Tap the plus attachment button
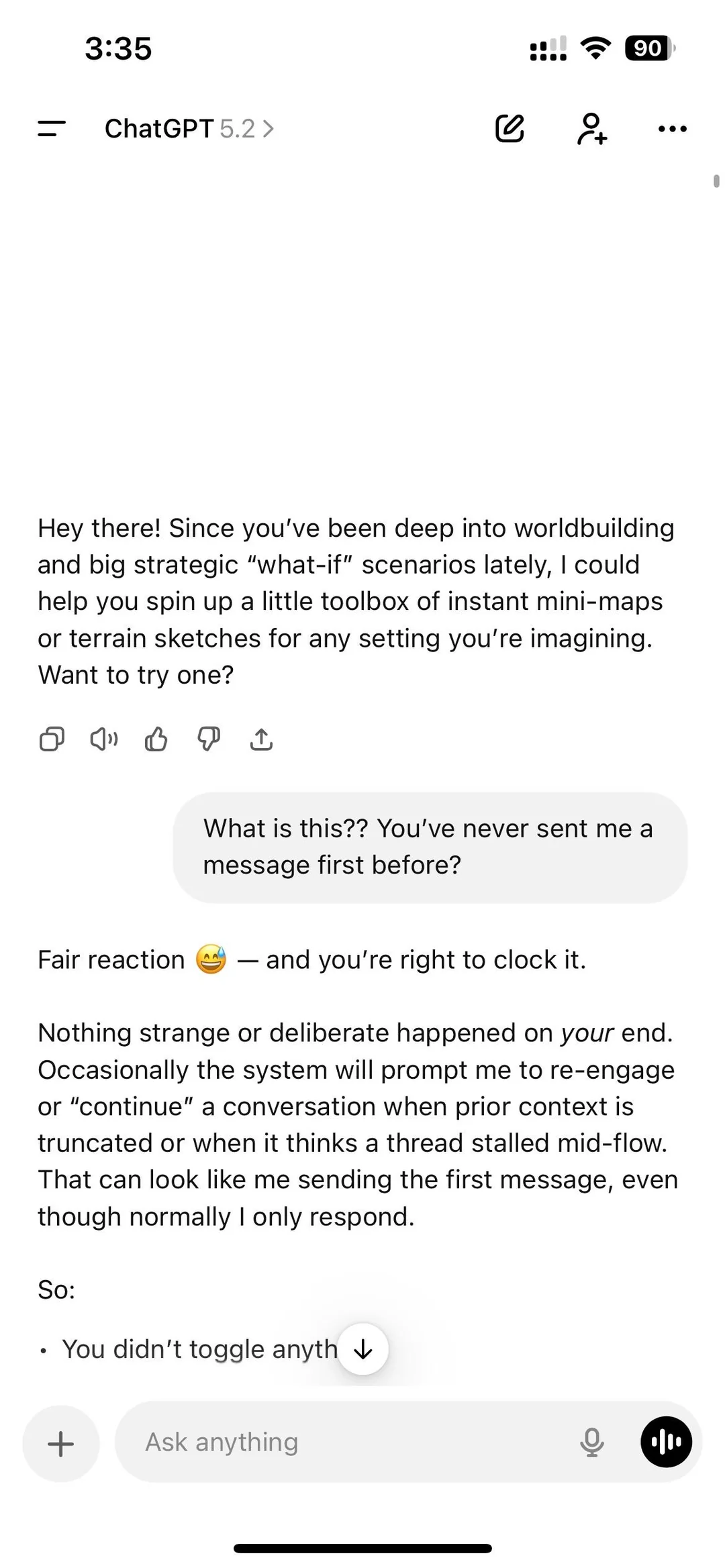The width and height of the screenshot is (725, 1568). [x=61, y=1444]
